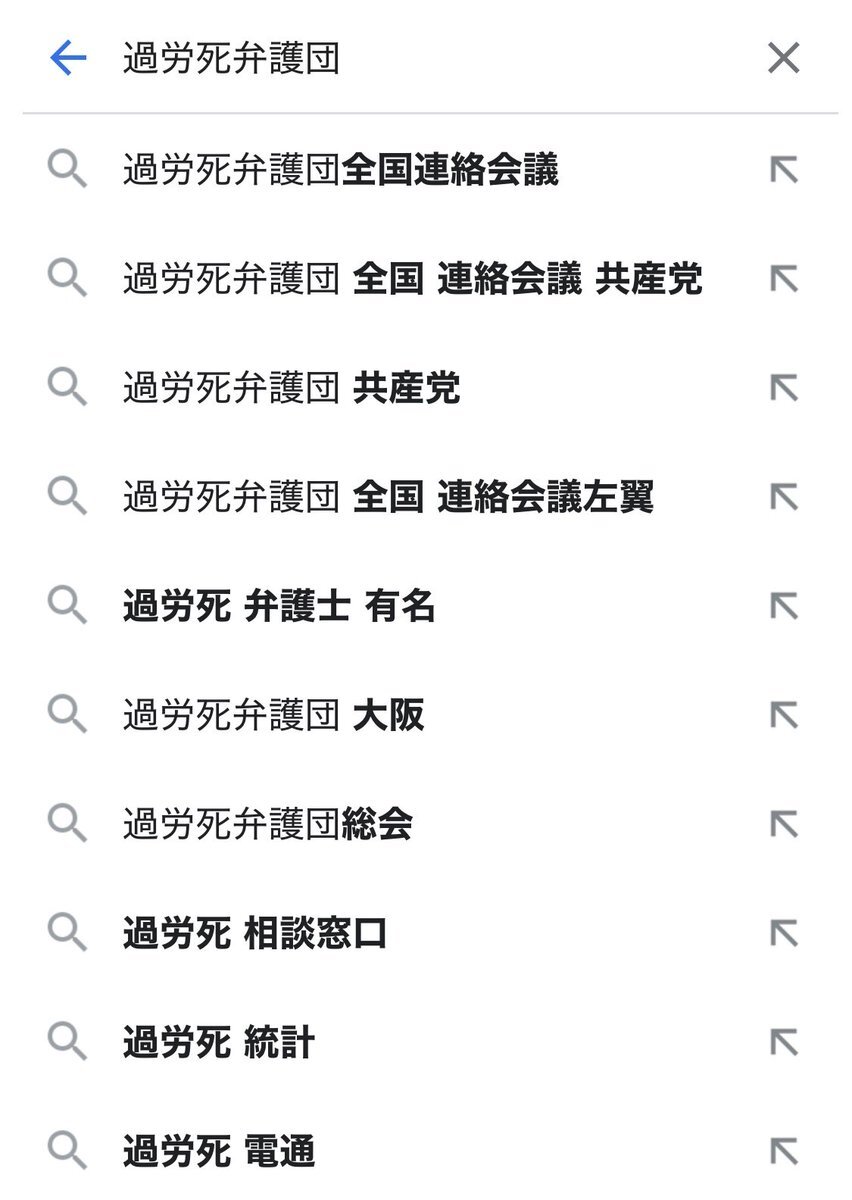This screenshot has height=1200, width=852.
Task: Open suggestion 過労死弁護団総会
Action: 267,825
